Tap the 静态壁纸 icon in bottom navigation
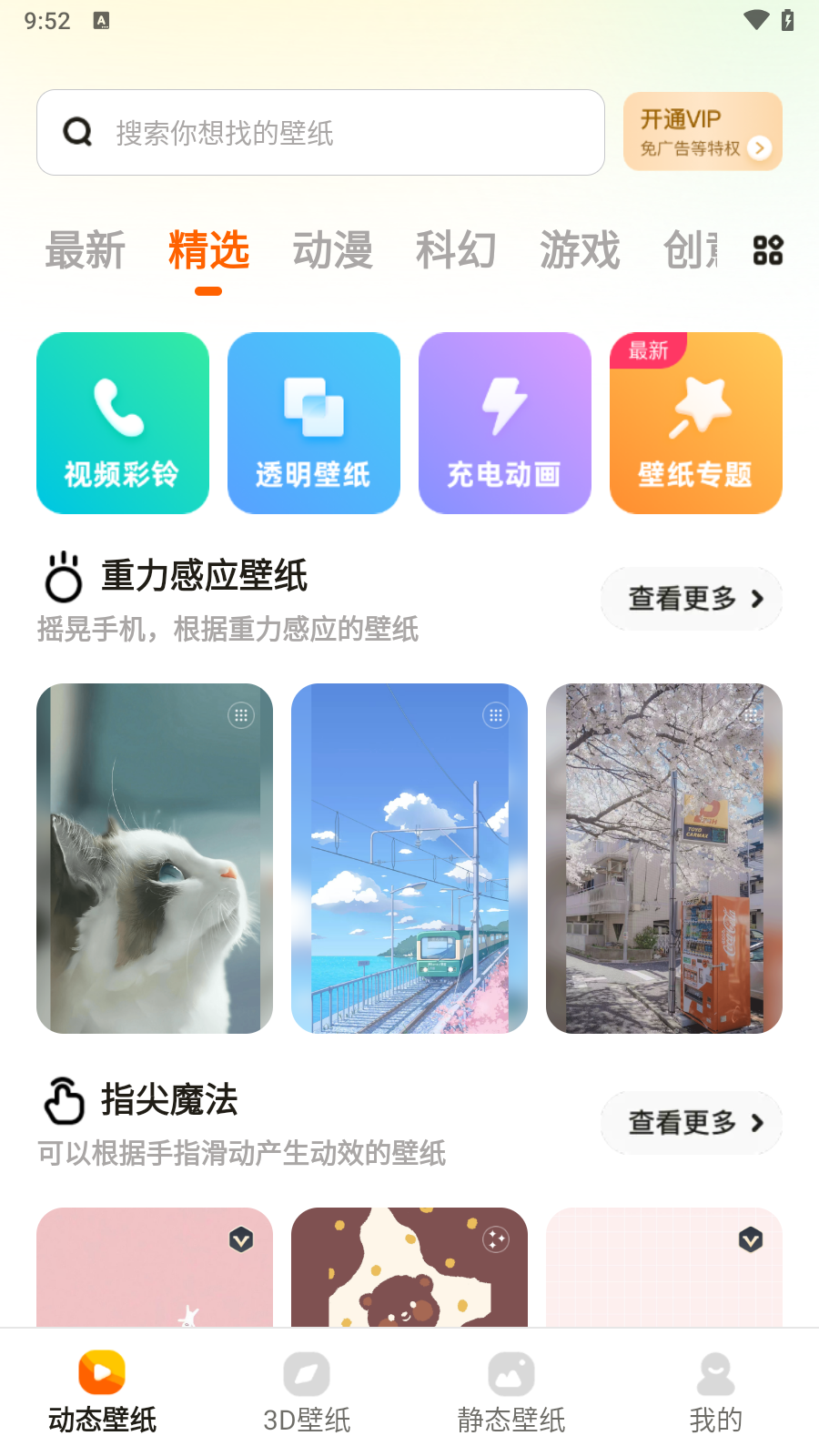Screen dimensions: 819x1456 click(x=511, y=1373)
